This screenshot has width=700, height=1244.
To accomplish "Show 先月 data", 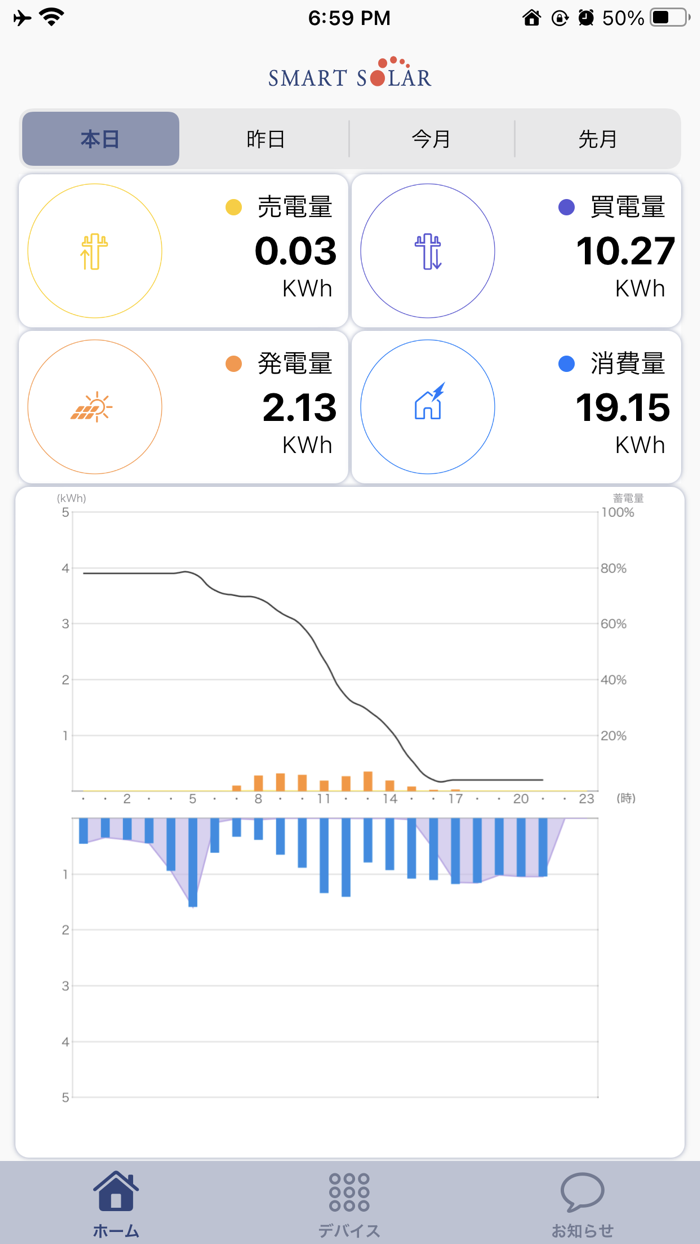I will point(597,139).
